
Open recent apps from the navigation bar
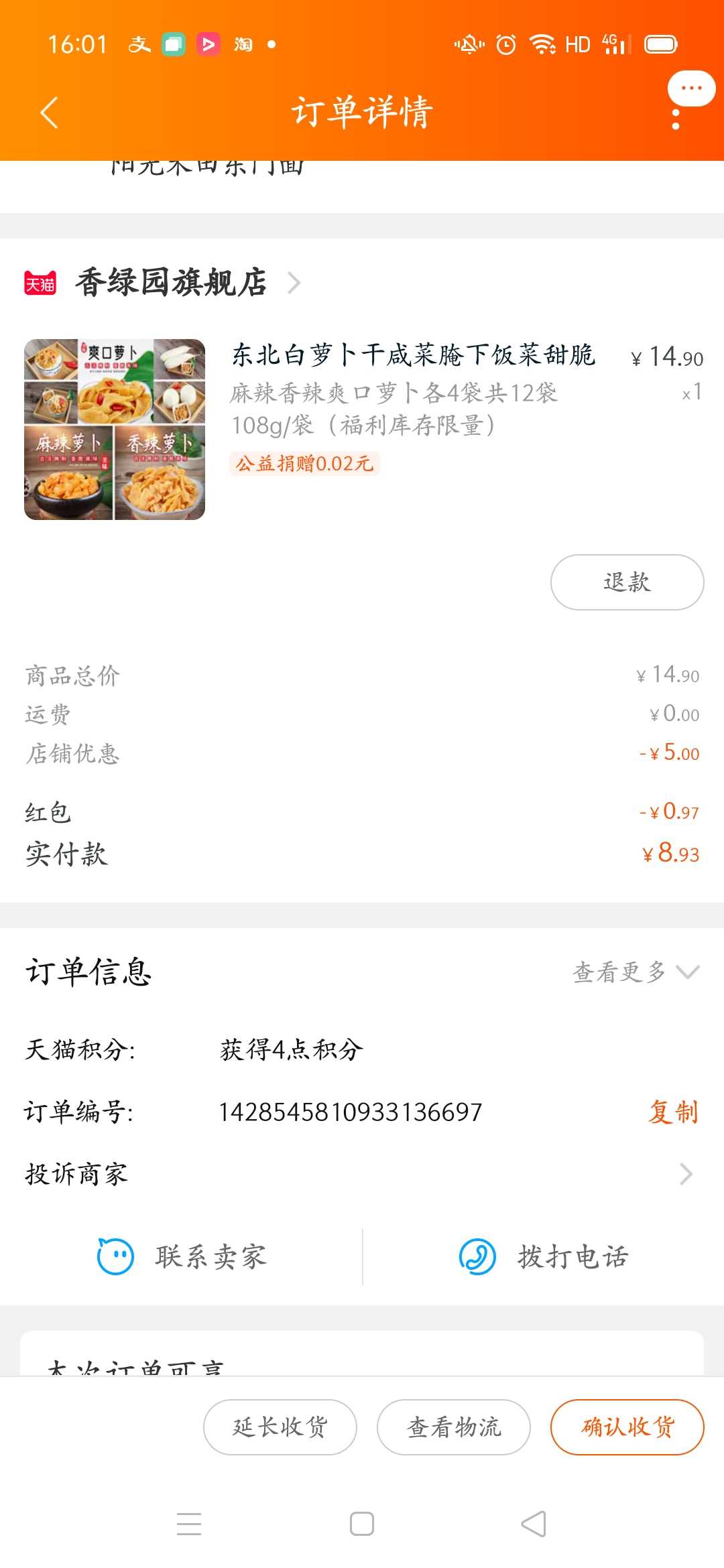point(189,1524)
